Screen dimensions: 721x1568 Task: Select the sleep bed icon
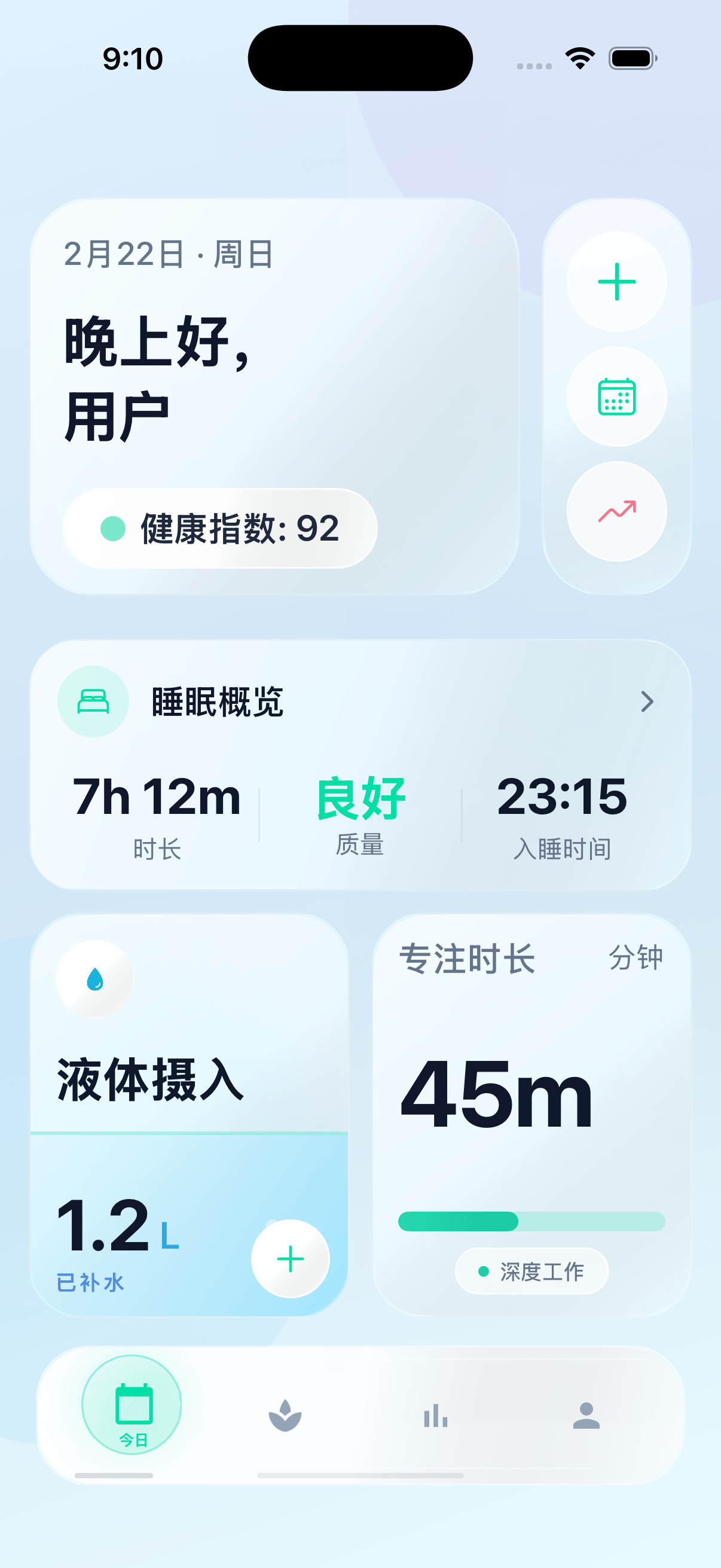click(x=93, y=701)
